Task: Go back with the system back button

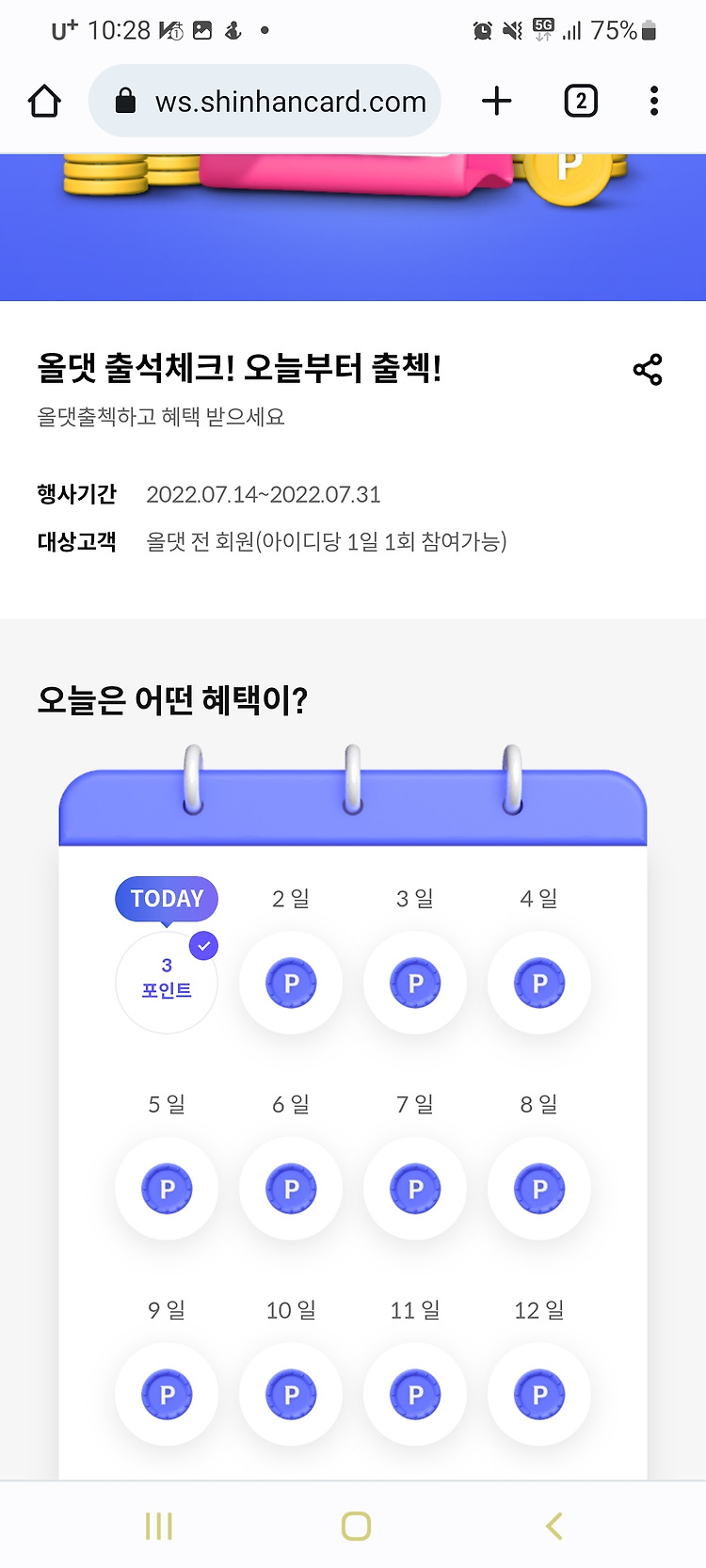Action: coord(554,1526)
